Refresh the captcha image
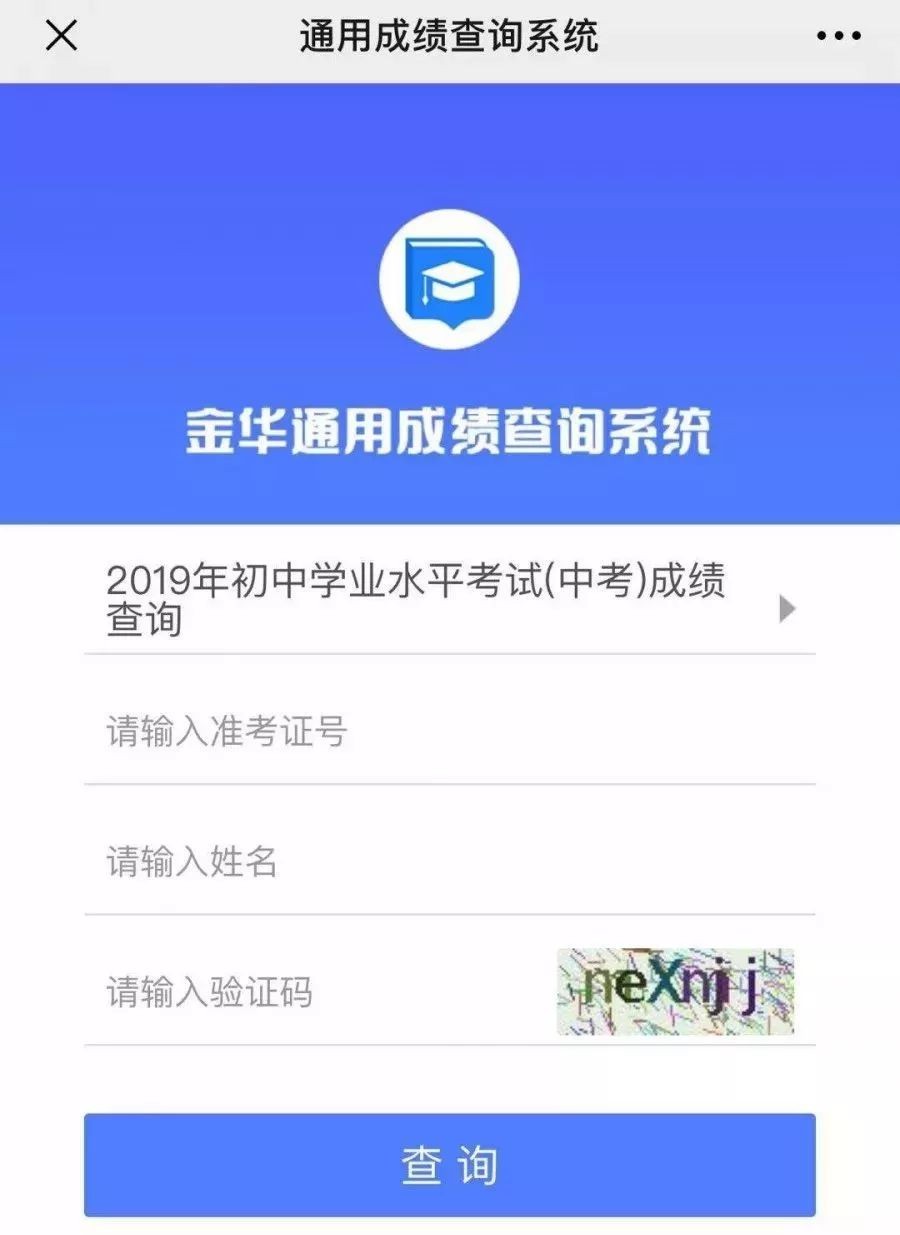This screenshot has width=900, height=1235. click(x=675, y=991)
